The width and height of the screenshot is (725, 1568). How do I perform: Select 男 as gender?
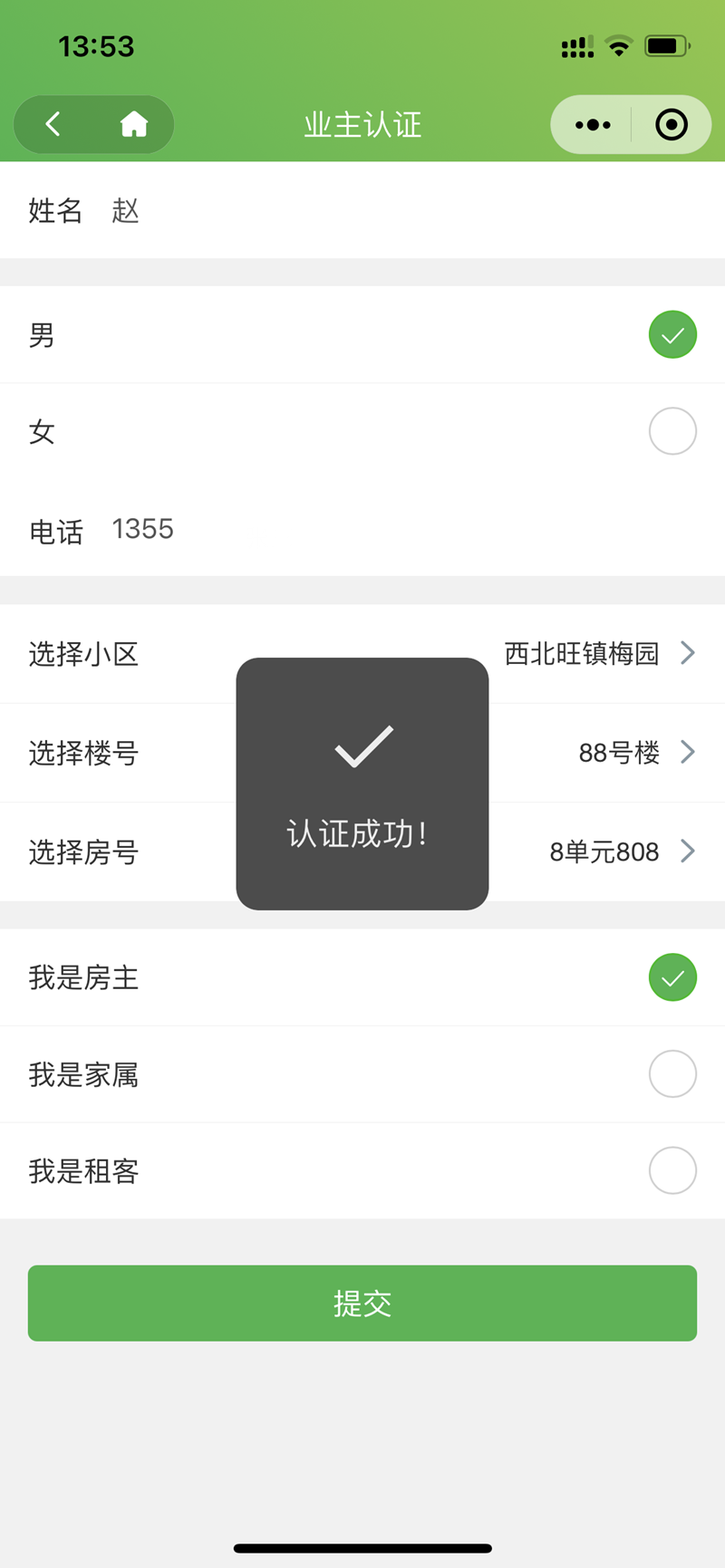pos(672,335)
